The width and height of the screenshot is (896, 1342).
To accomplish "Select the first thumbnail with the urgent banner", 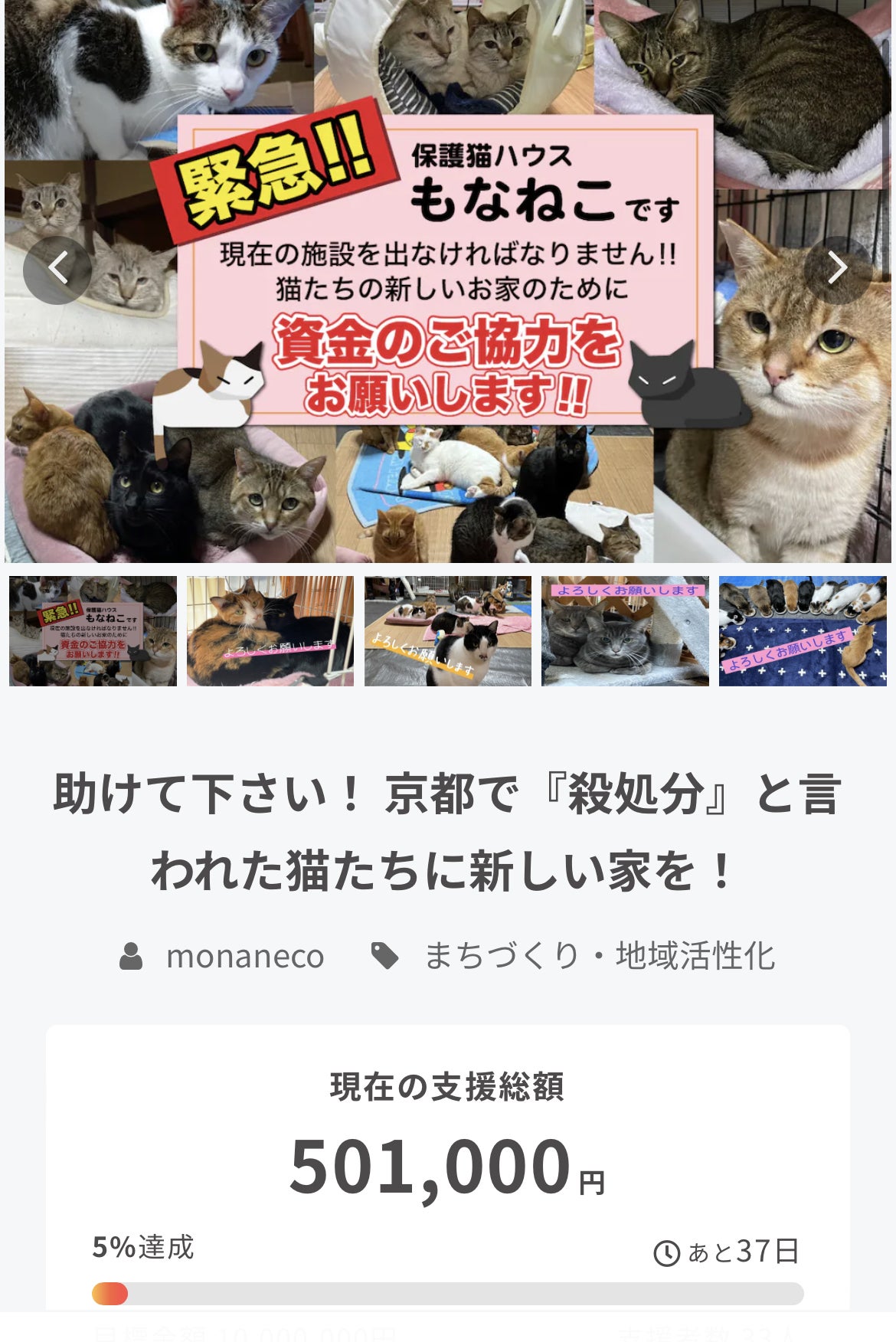I will click(x=93, y=631).
